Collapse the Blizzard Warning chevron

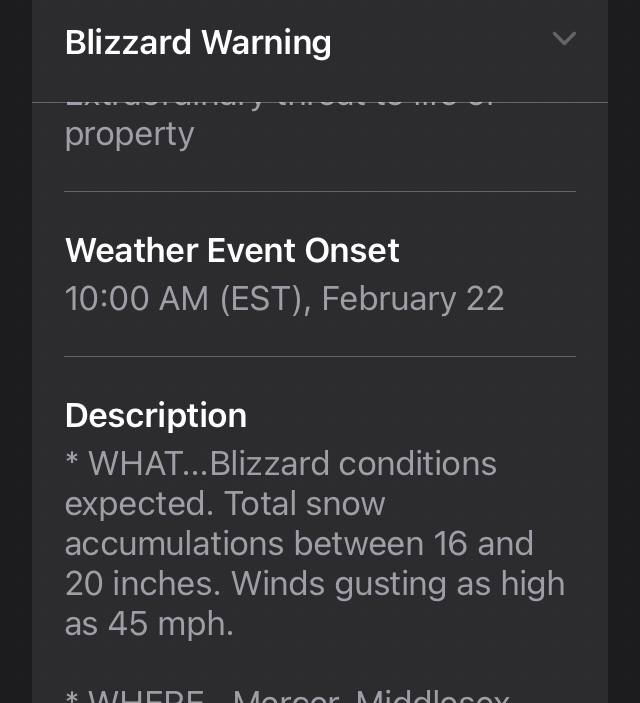[564, 39]
